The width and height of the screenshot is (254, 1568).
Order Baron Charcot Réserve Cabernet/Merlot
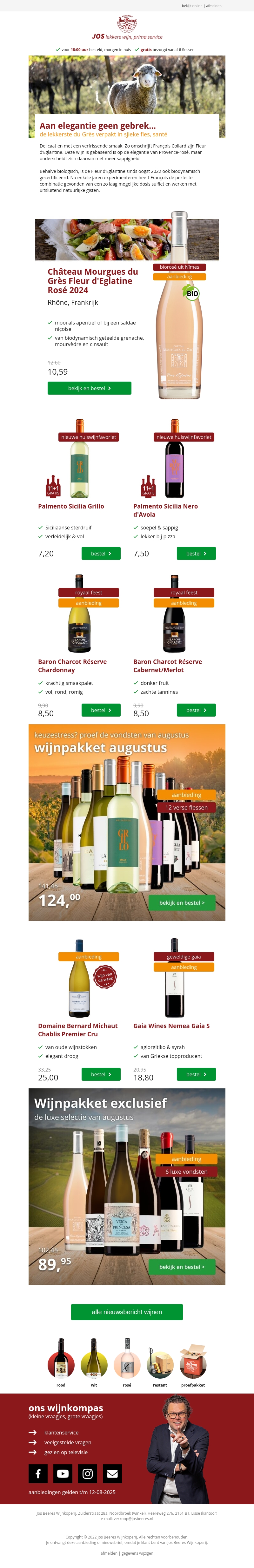point(196,710)
